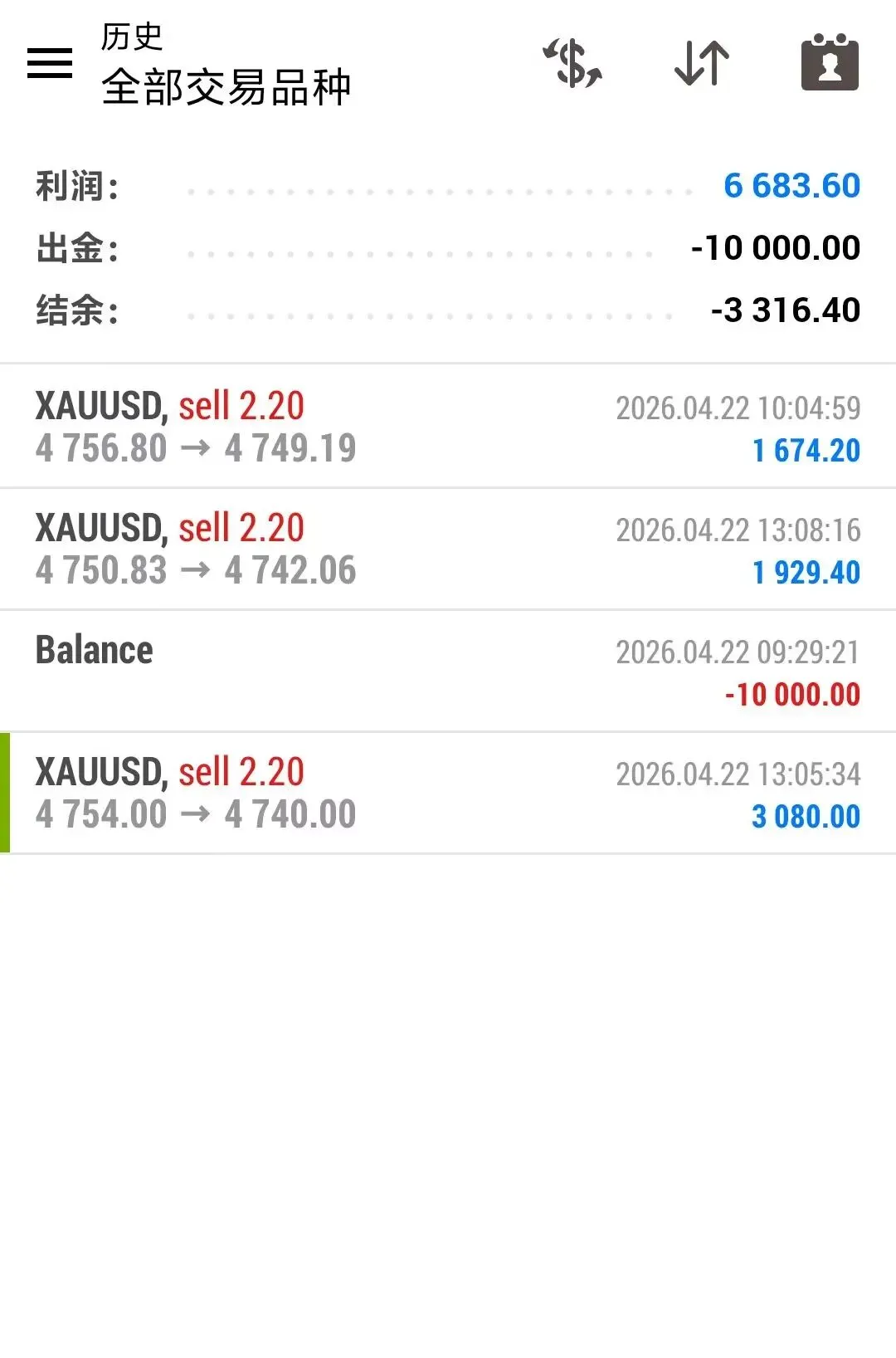
Task: Open the Balance -10 000.00 entry
Action: pos(448,671)
